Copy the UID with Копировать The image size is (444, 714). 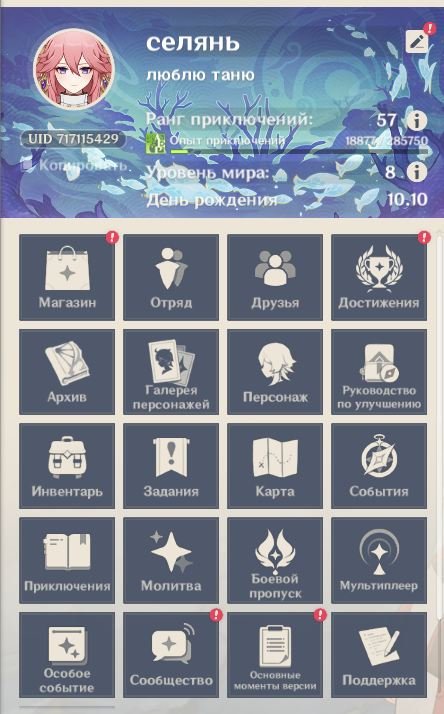(75, 165)
